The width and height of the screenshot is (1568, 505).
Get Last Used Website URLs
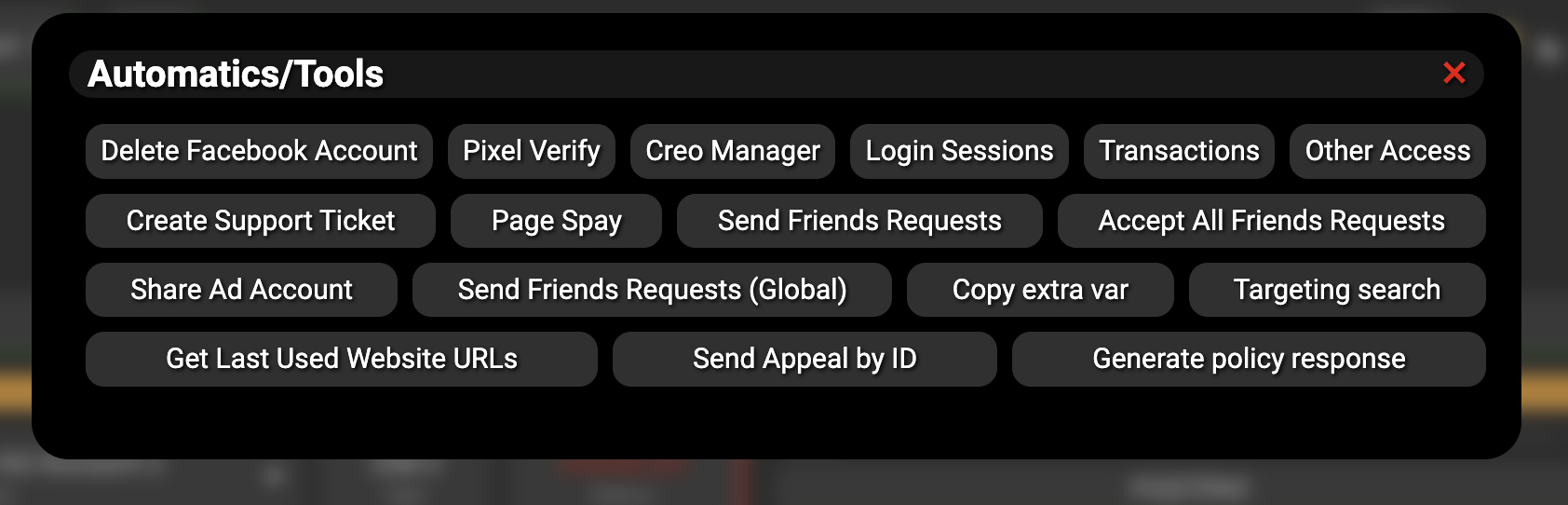point(341,359)
